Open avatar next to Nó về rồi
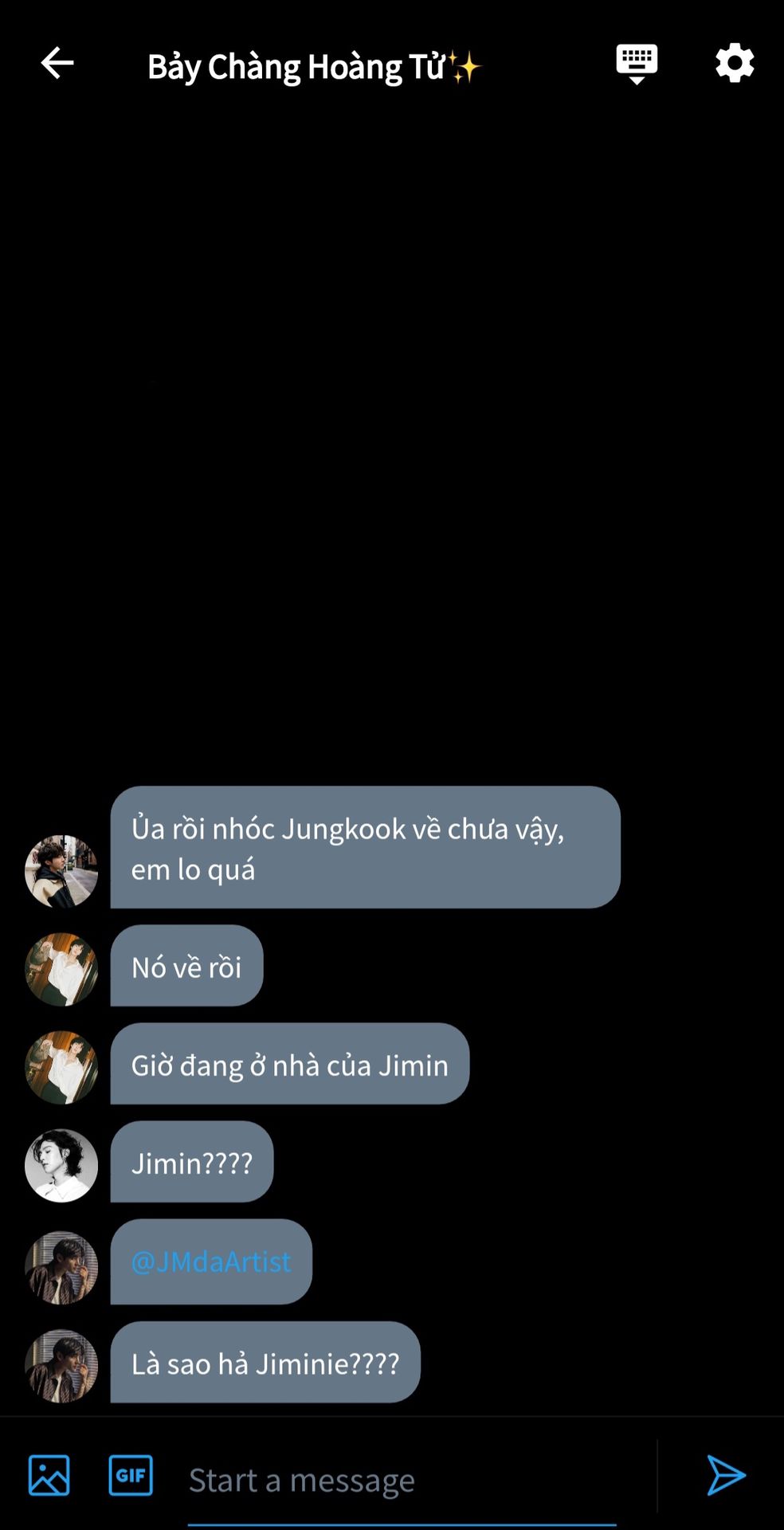The image size is (784, 1530). coord(61,969)
